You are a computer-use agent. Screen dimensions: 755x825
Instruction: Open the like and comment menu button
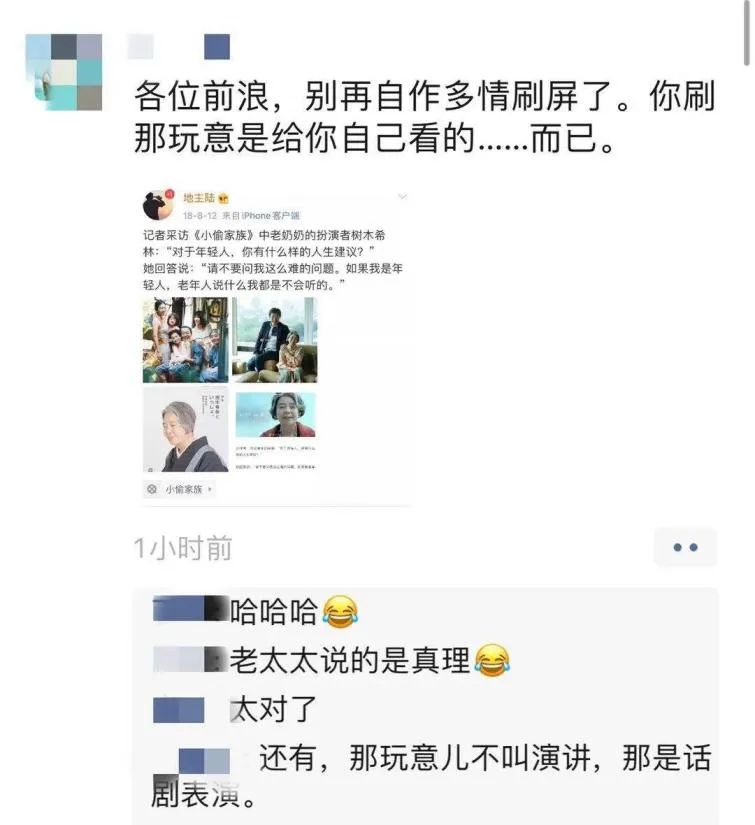[x=685, y=547]
